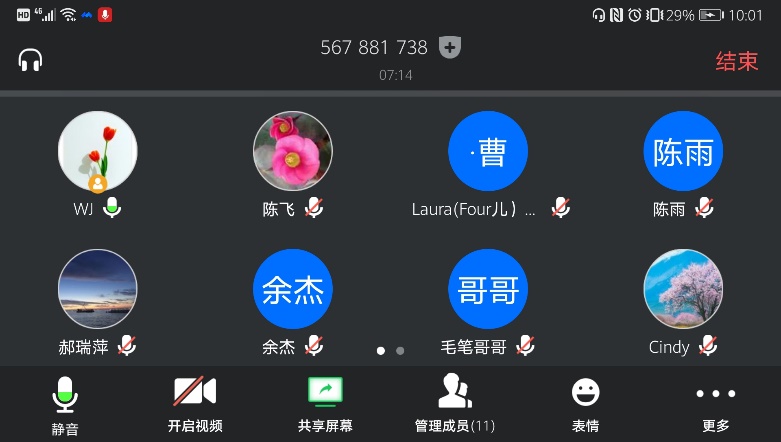Open the 更多 more options
781x442 pixels.
715,405
